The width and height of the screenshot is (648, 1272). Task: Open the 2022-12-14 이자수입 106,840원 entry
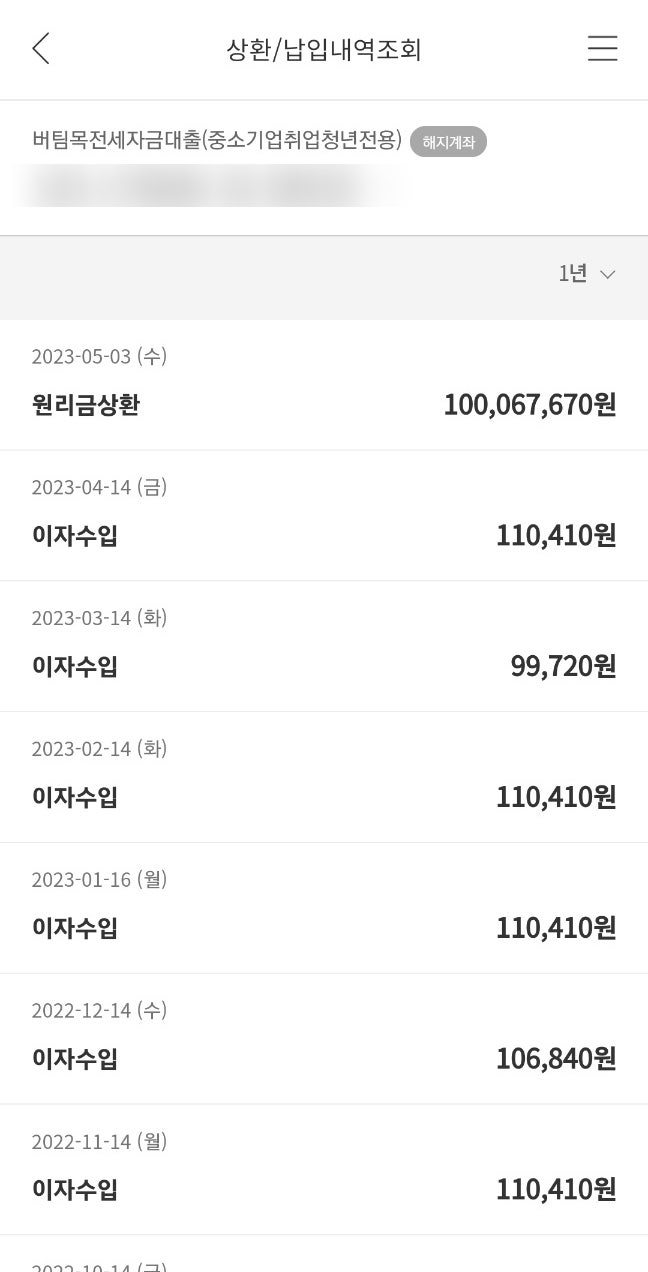324,1040
